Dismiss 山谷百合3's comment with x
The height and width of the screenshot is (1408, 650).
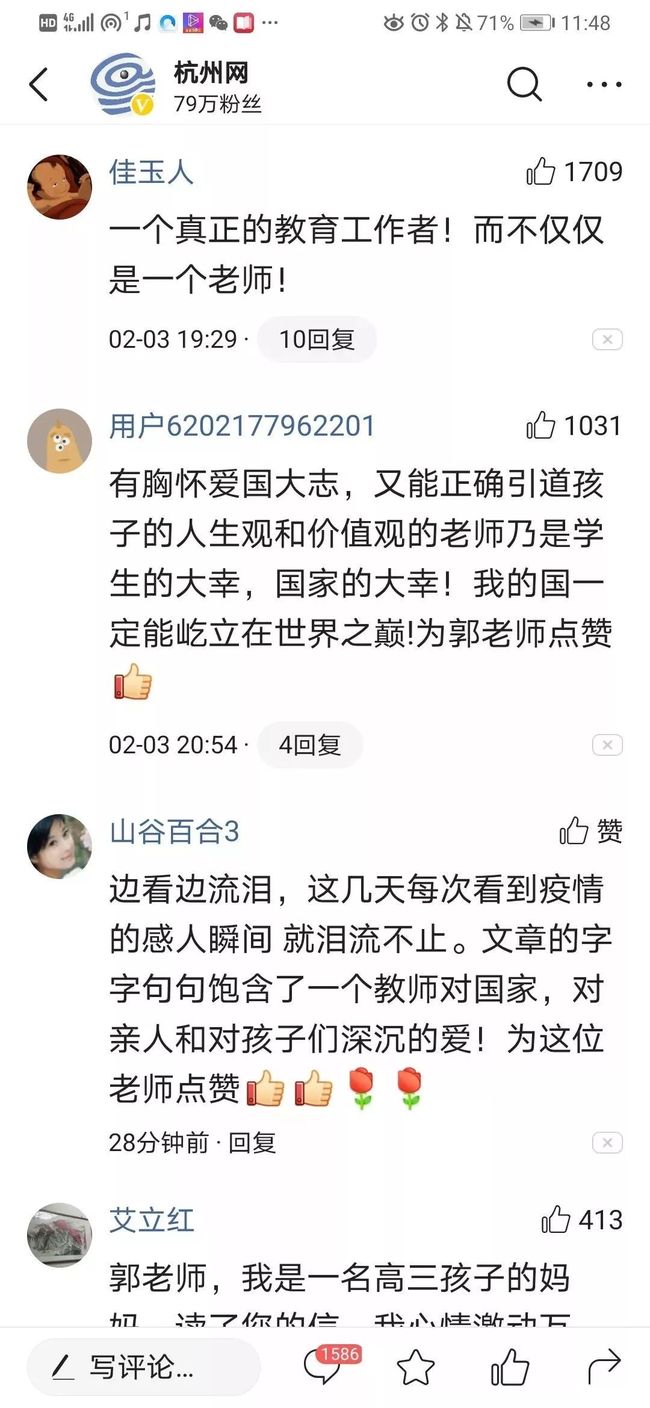click(x=607, y=1143)
